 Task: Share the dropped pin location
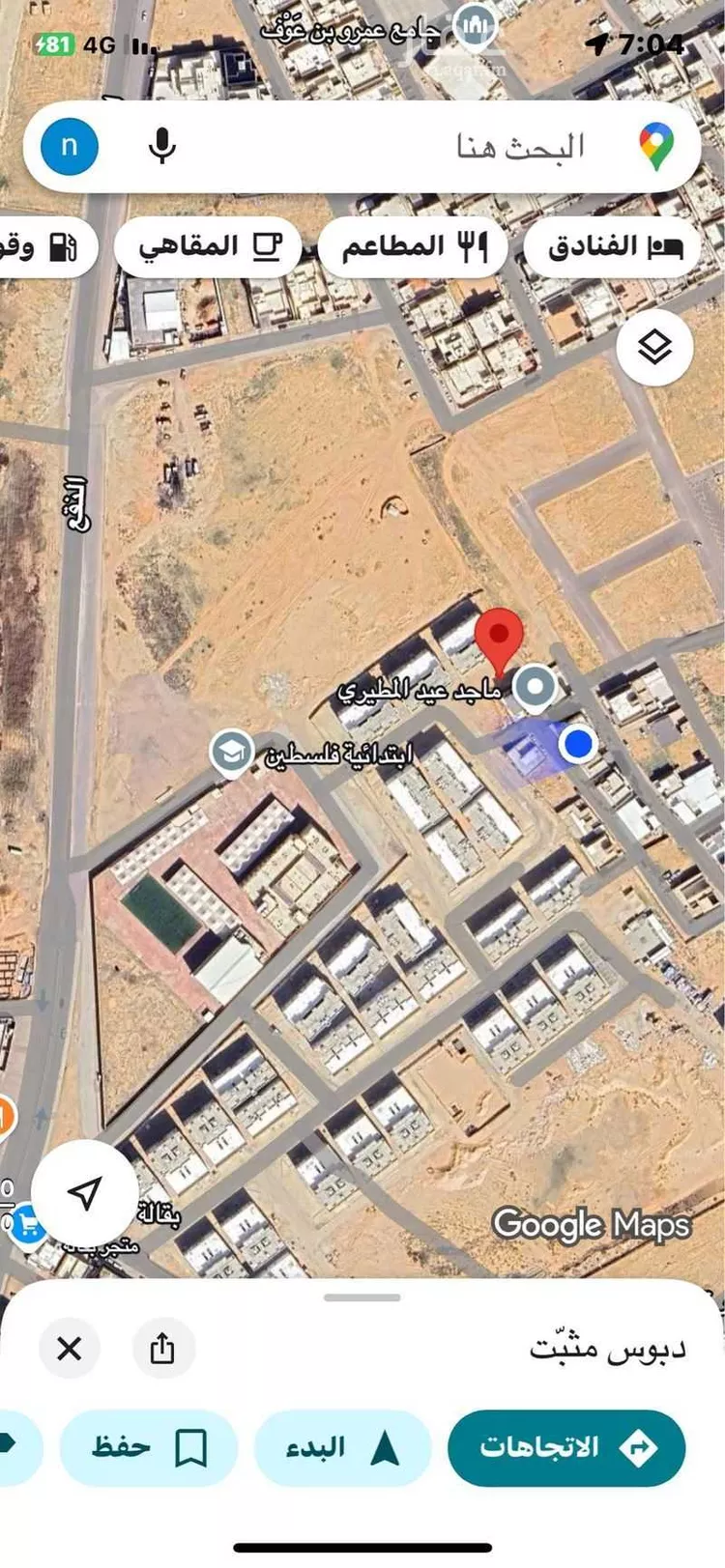[161, 1347]
